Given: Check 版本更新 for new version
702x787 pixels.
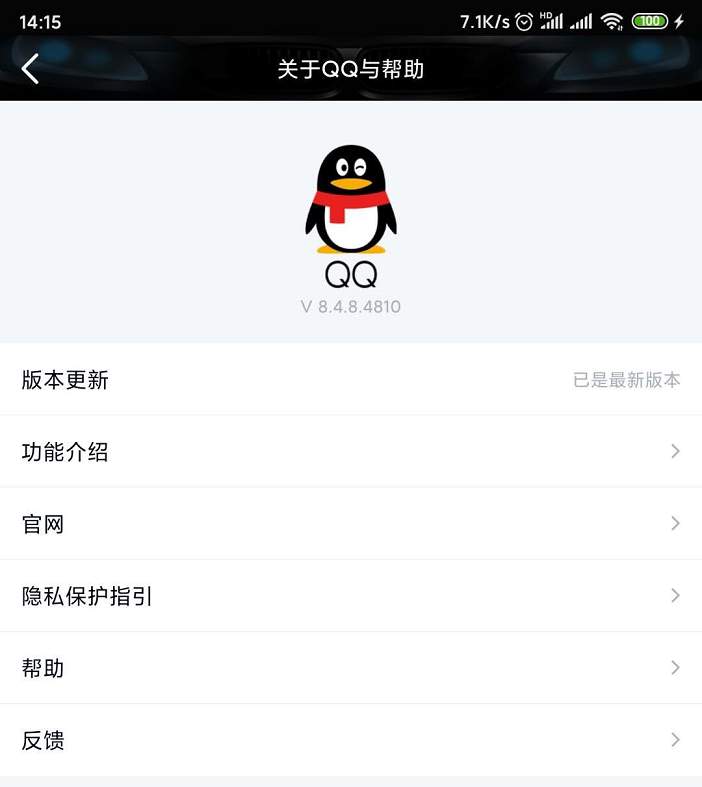Looking at the screenshot, I should [350, 380].
